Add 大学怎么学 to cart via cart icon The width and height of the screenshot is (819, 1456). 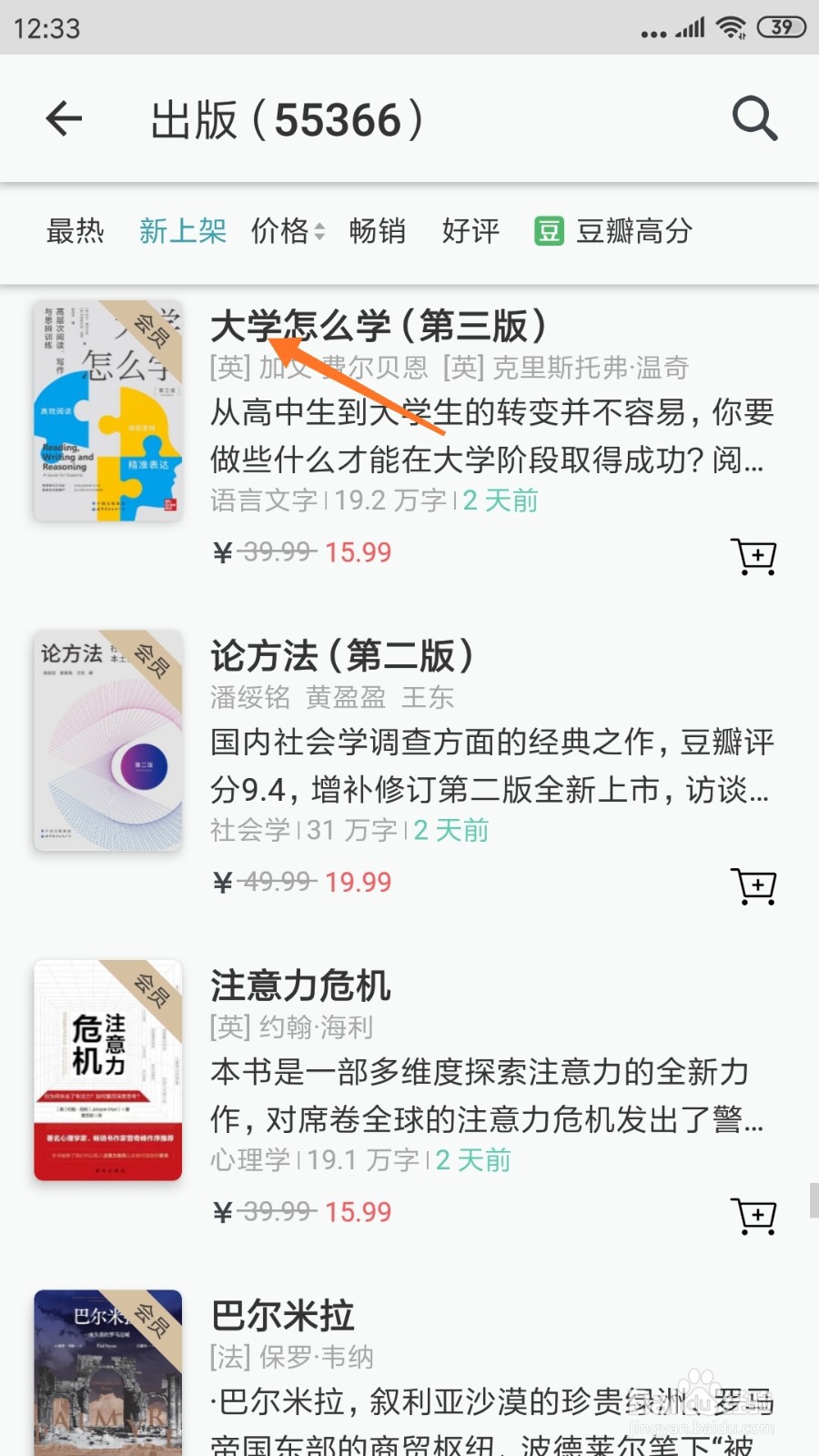point(753,556)
